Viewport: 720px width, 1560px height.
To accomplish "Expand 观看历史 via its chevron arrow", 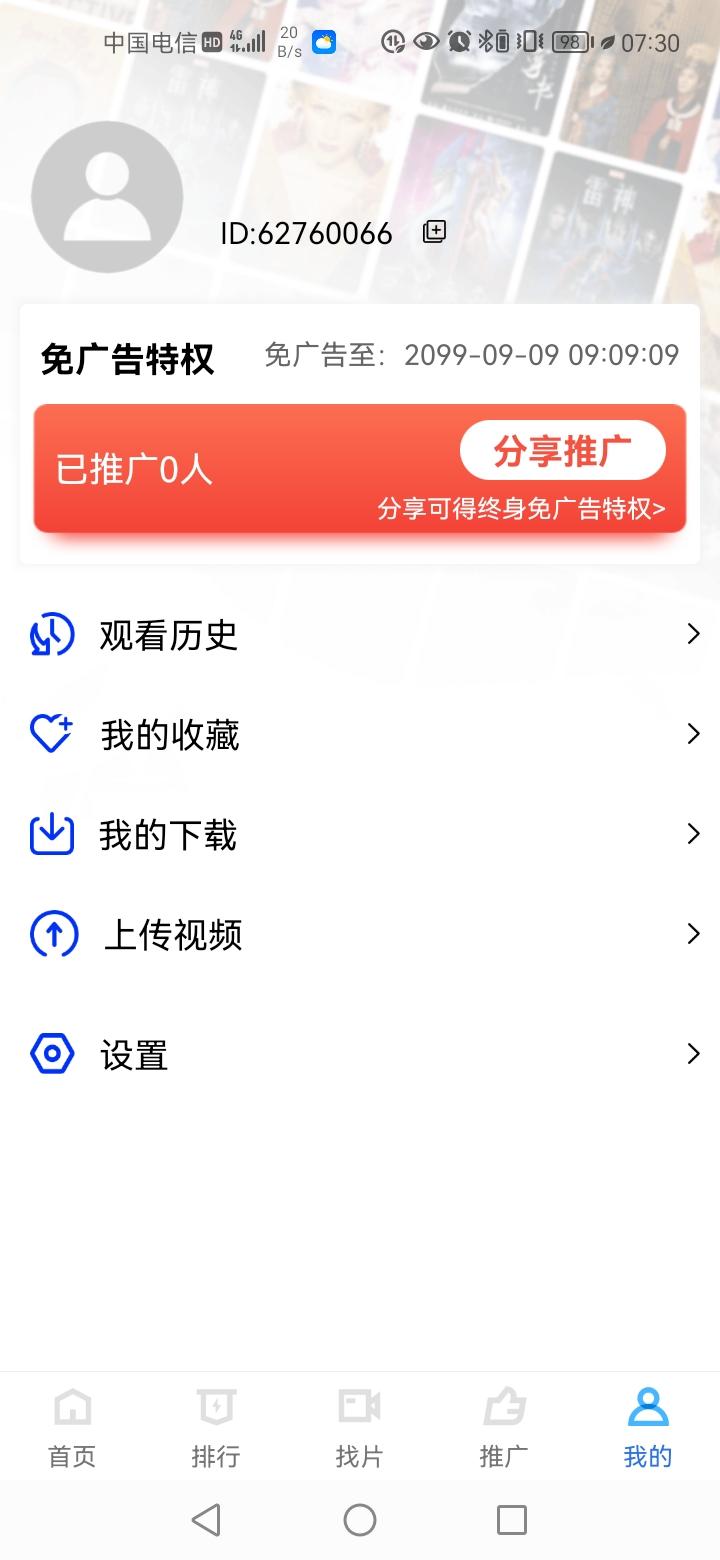I will tap(693, 633).
